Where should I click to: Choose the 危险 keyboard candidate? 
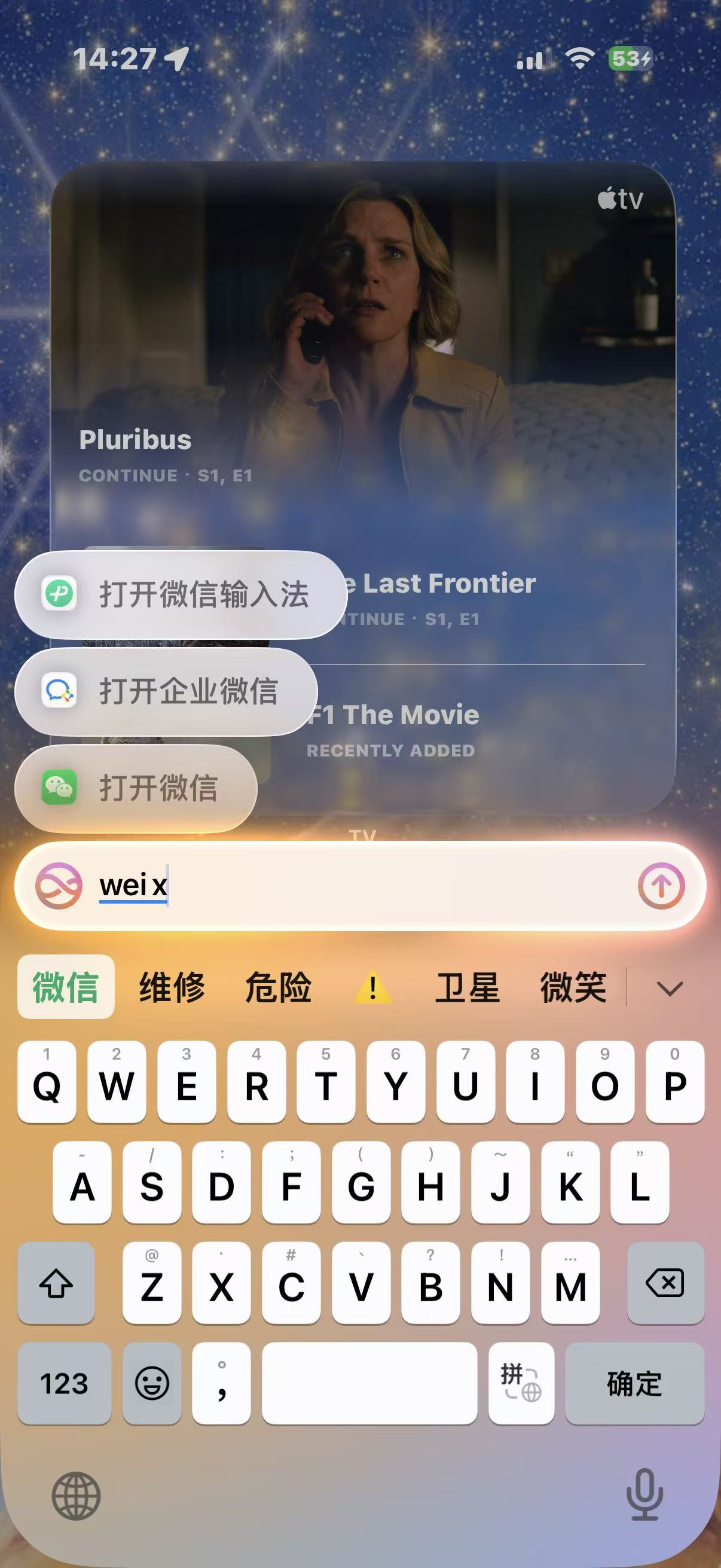click(278, 987)
